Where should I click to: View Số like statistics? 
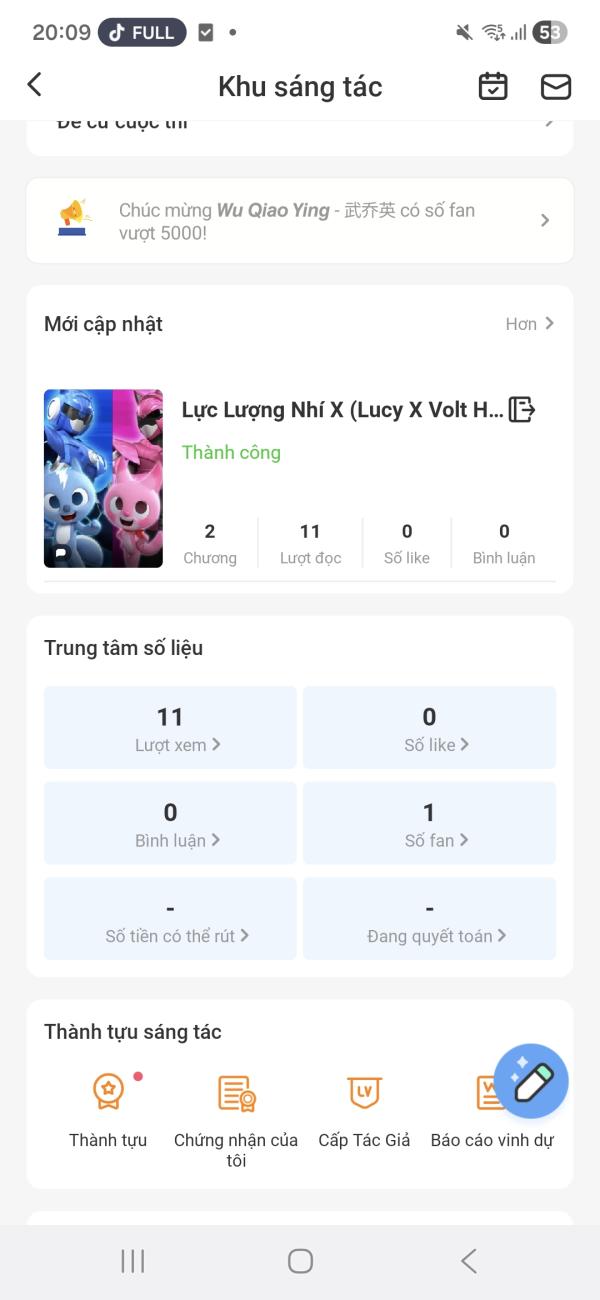tap(429, 728)
